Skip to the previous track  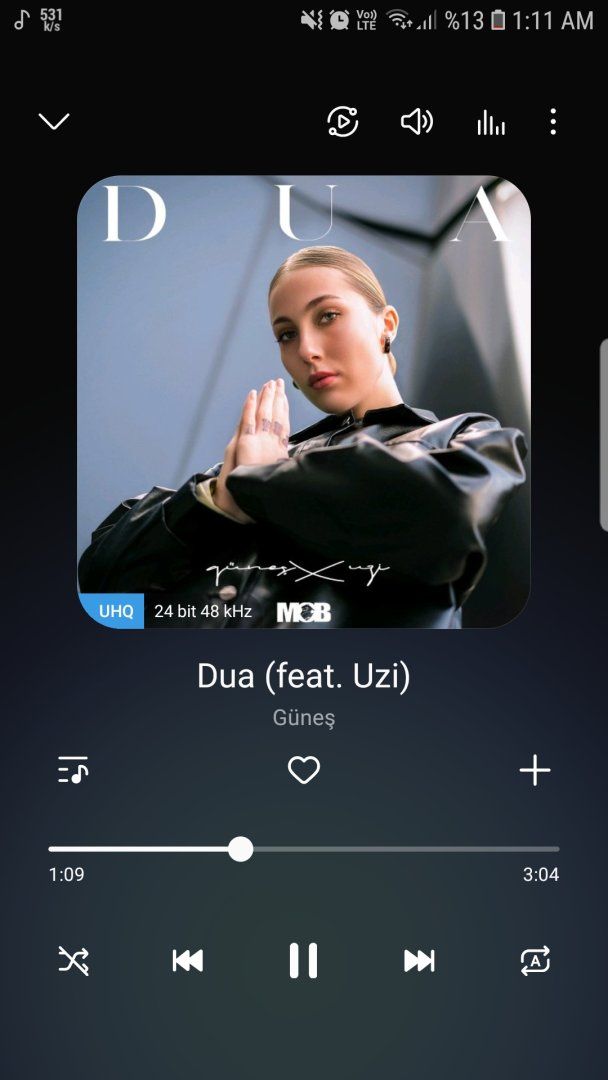pos(187,961)
